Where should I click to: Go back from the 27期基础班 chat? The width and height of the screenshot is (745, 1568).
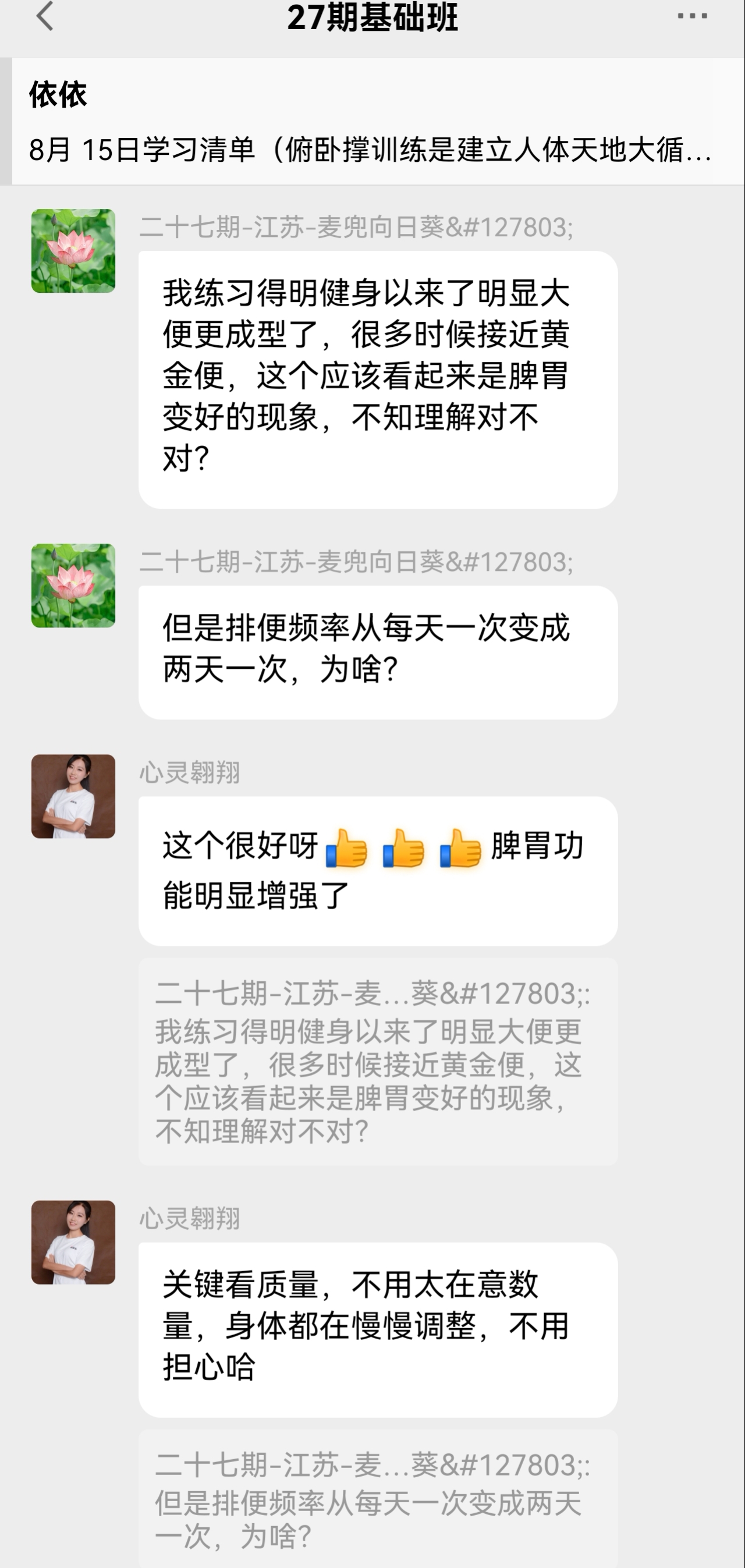(x=45, y=16)
